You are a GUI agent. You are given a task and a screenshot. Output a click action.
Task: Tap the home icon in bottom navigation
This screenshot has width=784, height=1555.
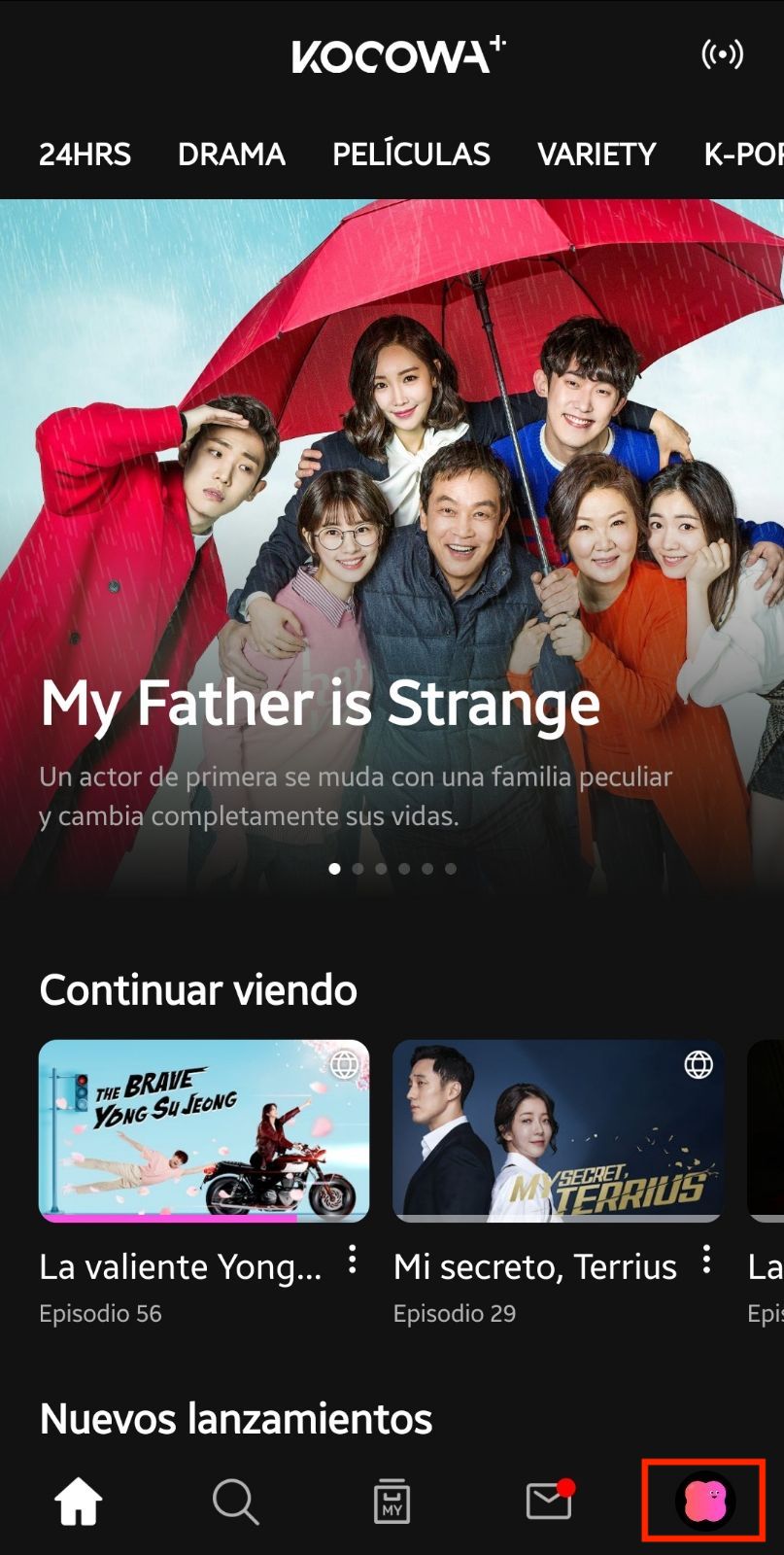79,1502
